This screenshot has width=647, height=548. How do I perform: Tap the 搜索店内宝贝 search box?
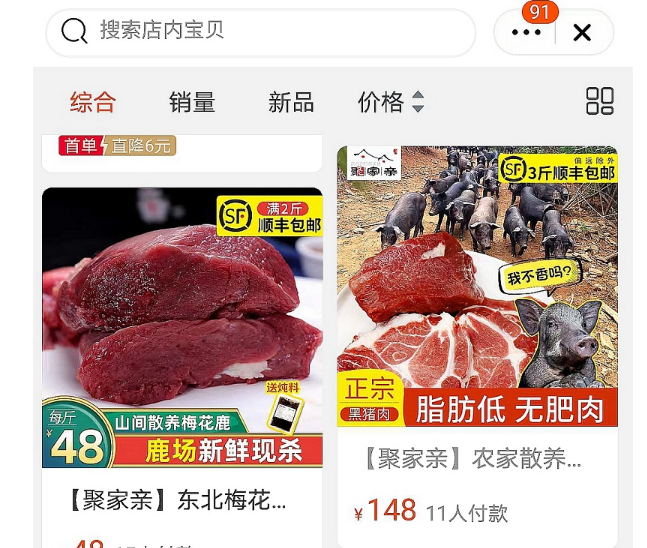[260, 32]
